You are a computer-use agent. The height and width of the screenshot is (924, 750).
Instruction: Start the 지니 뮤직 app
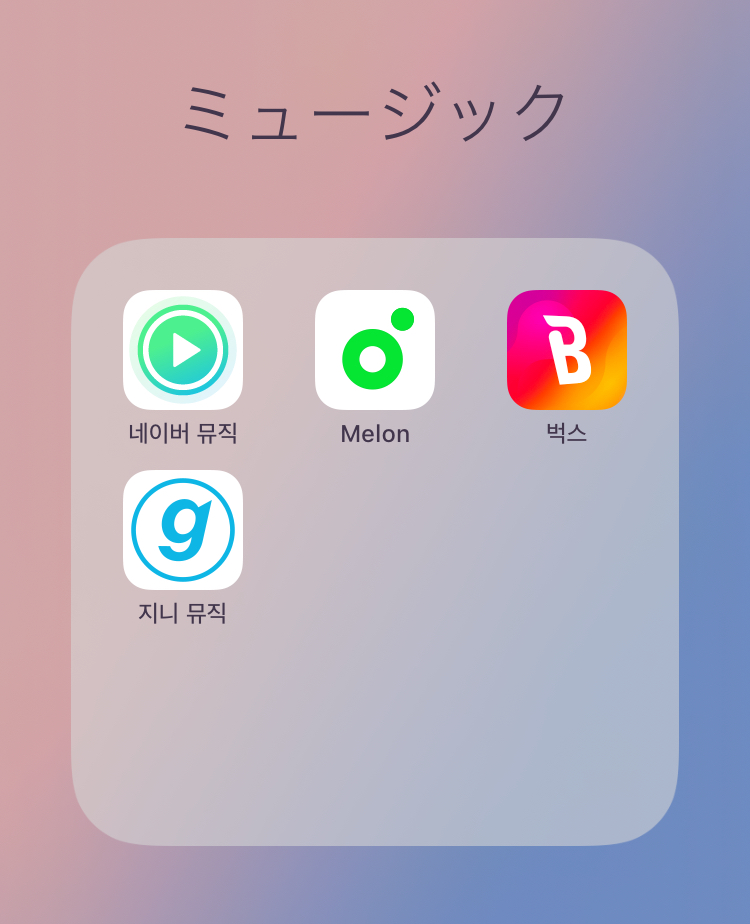tap(183, 530)
